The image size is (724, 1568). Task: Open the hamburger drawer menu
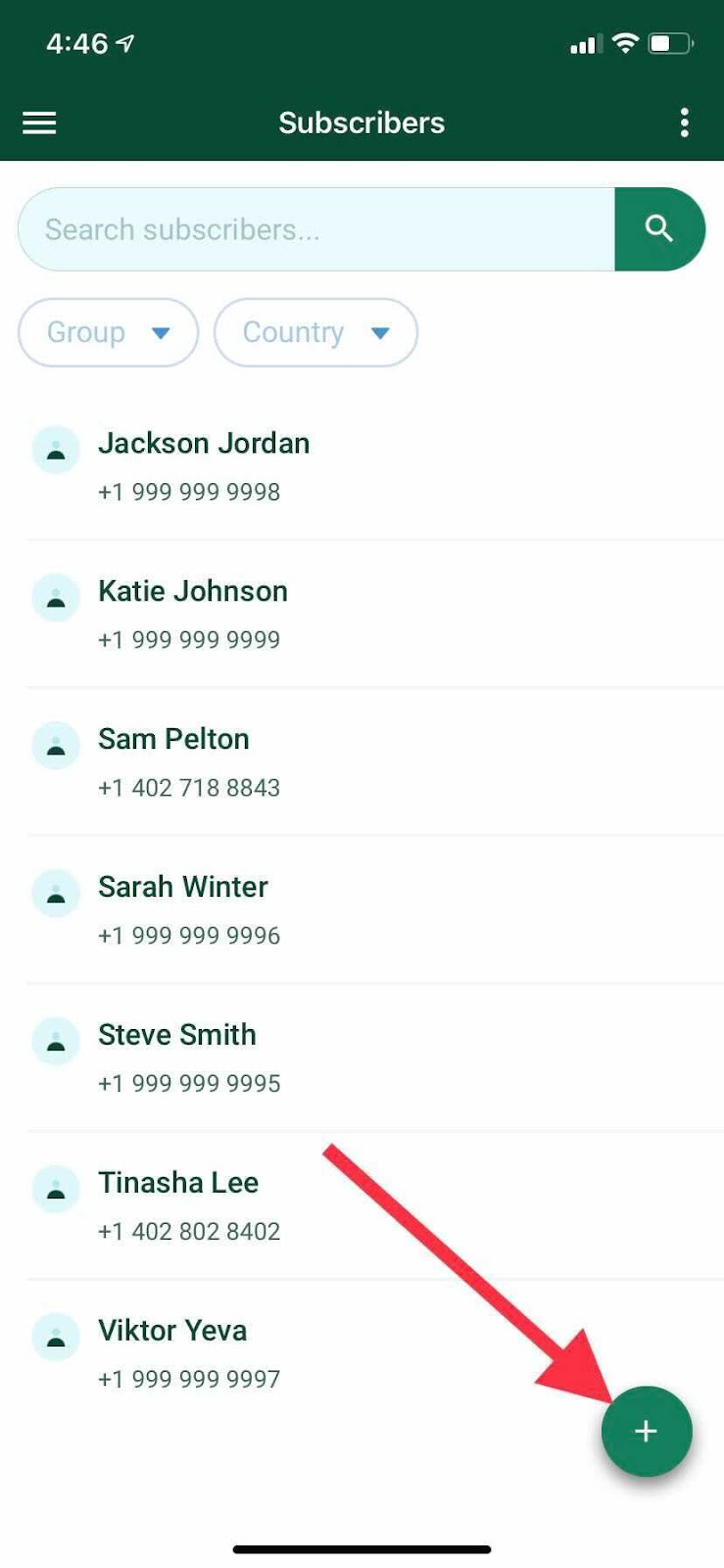[39, 122]
